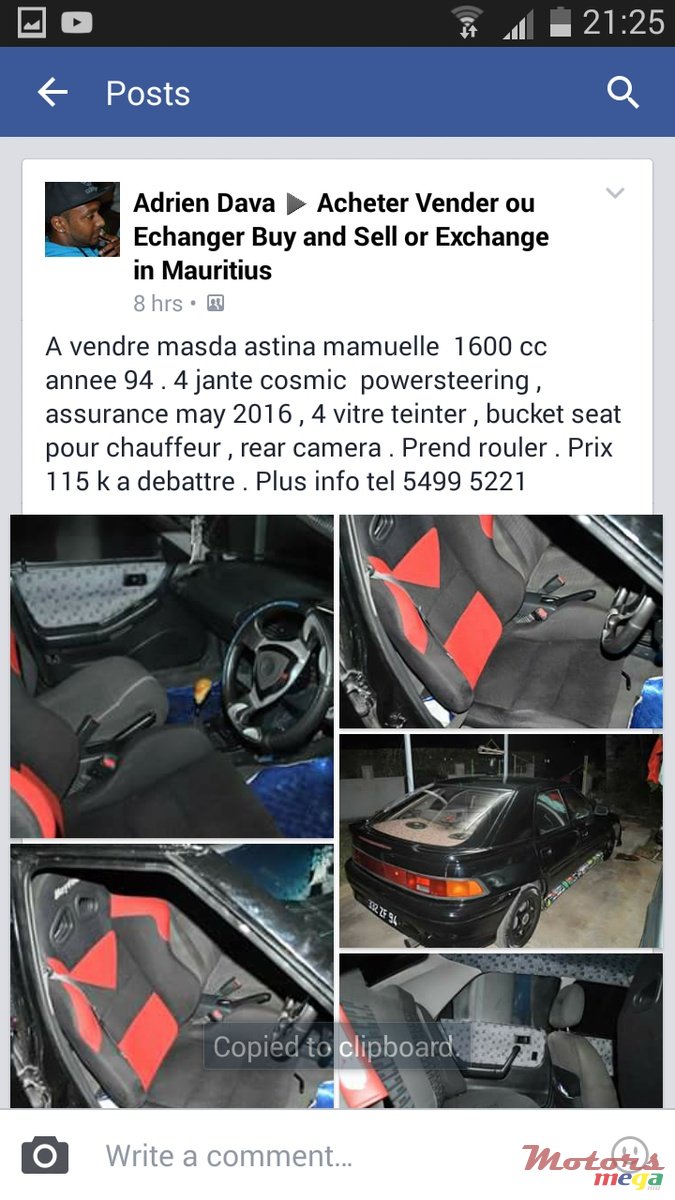Viewport: 675px width, 1200px height.
Task: View the black car rear exterior photo
Action: [x=500, y=840]
